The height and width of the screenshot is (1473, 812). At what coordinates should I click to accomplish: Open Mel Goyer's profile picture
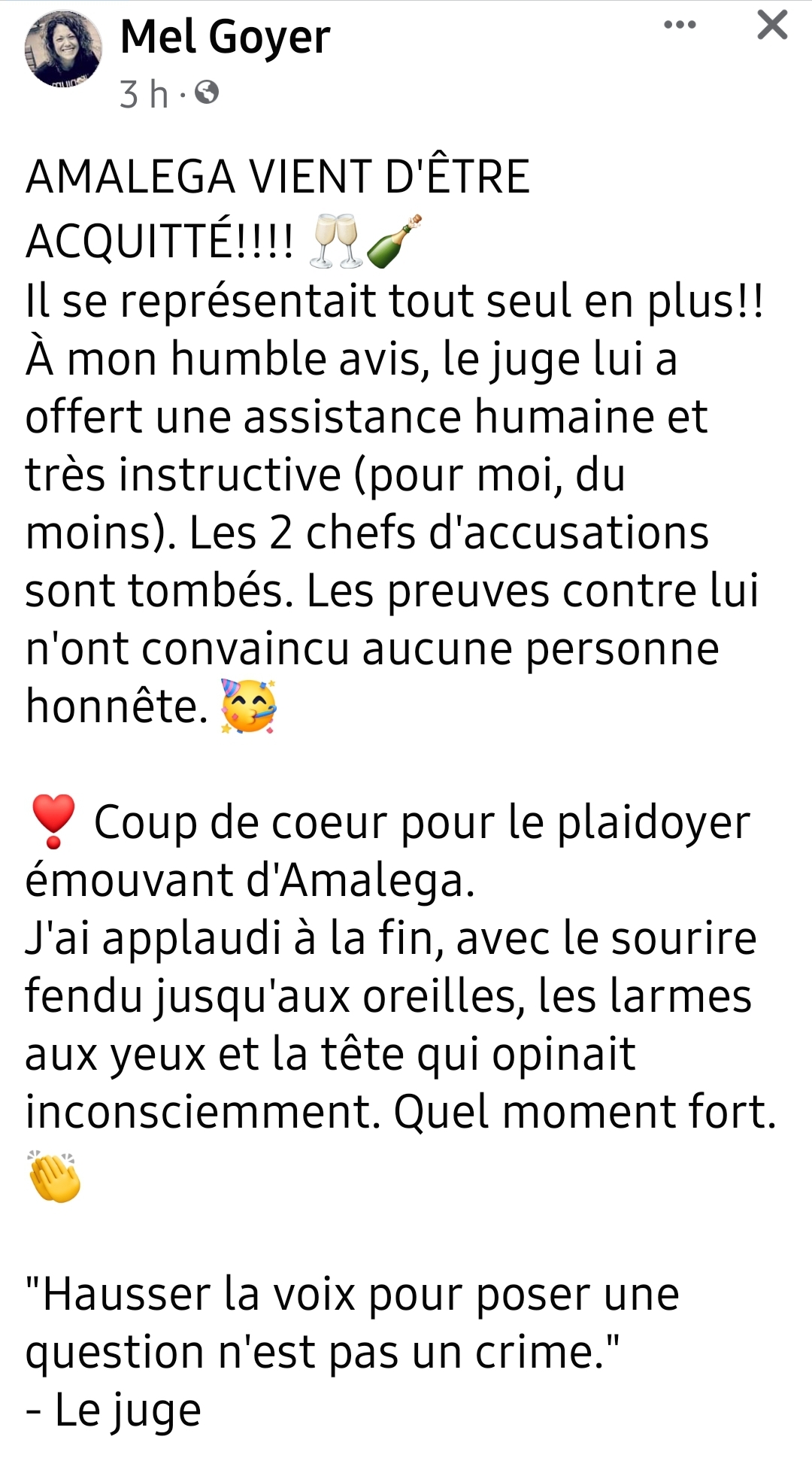[63, 50]
